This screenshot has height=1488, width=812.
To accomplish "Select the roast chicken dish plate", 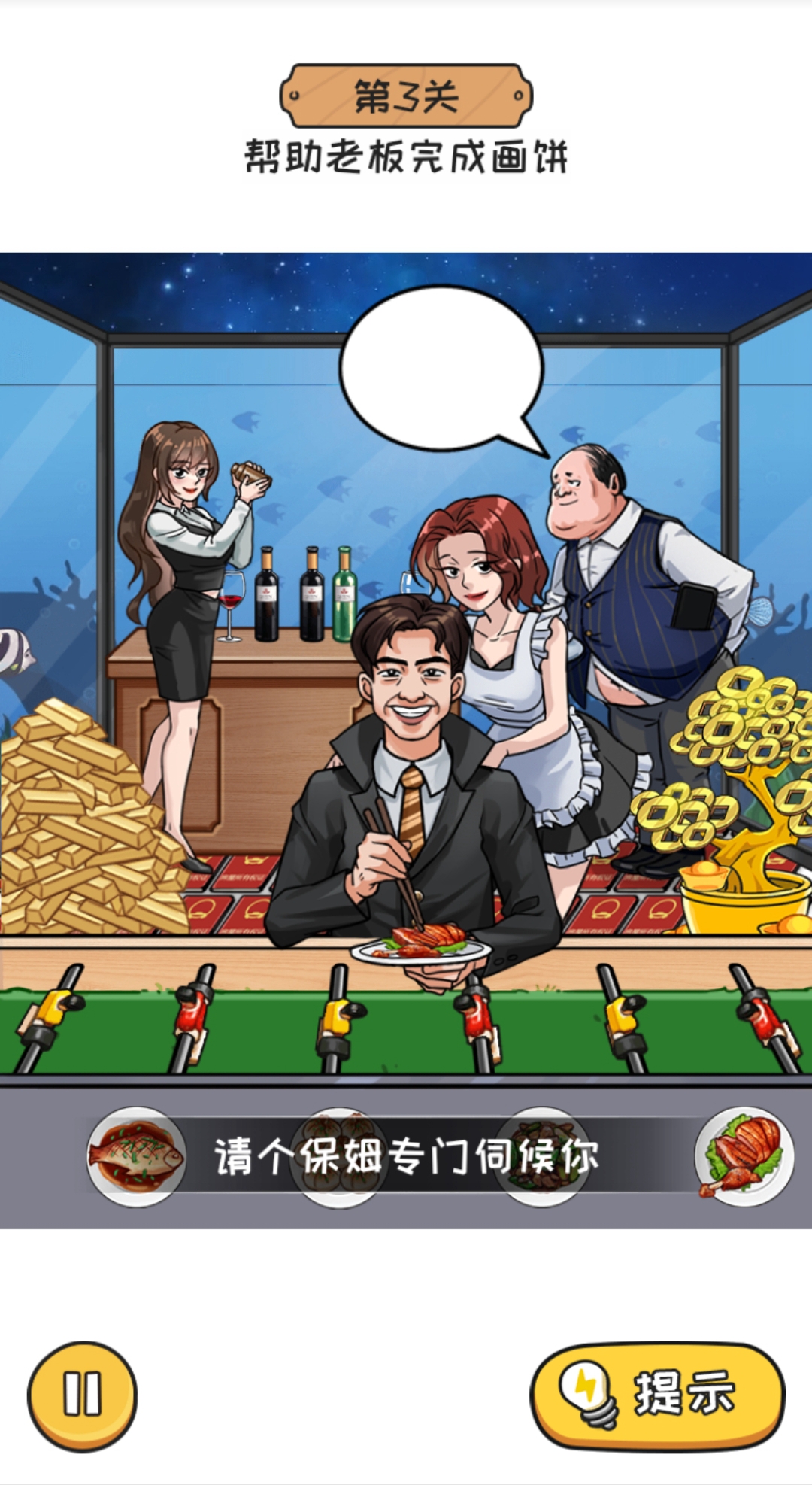I will click(x=743, y=1155).
